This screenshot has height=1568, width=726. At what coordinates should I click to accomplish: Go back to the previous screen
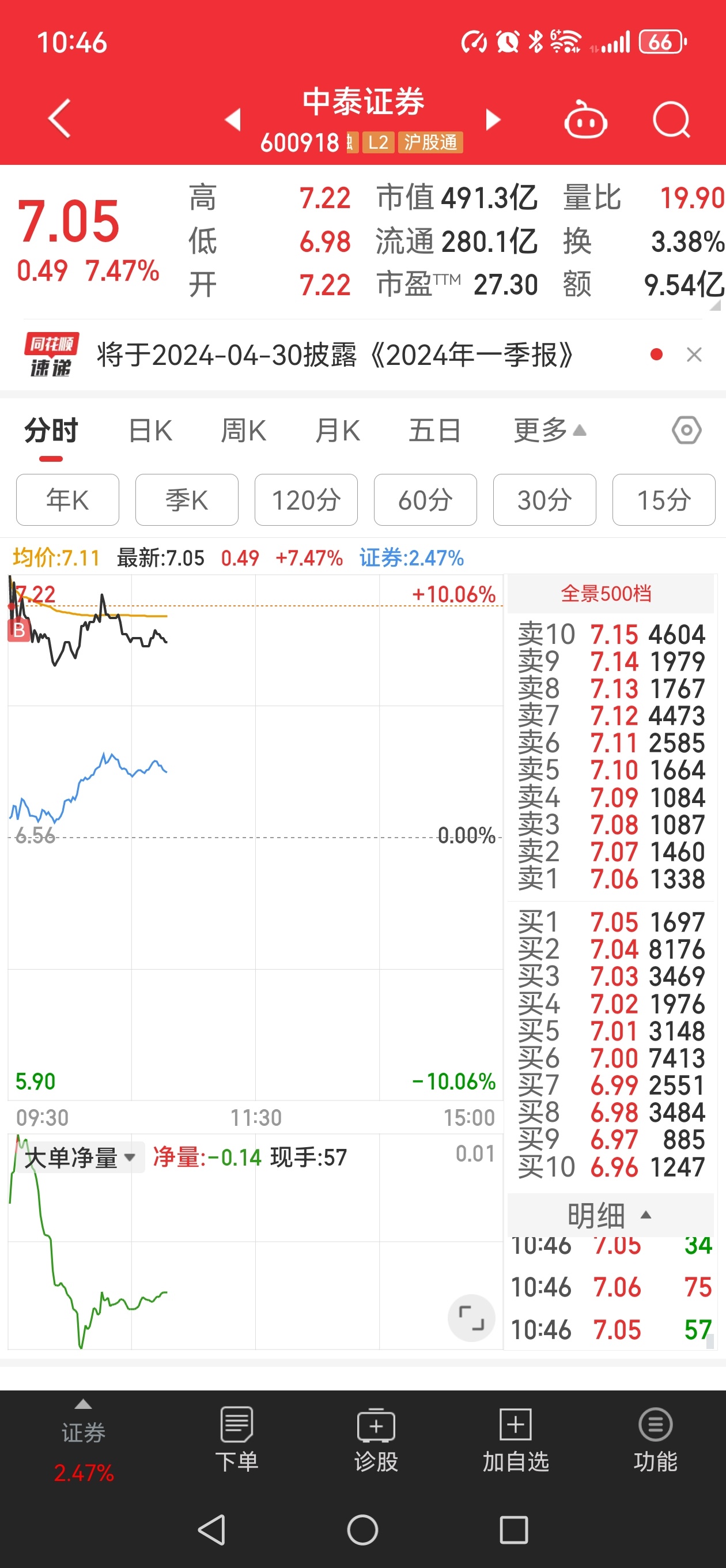point(58,119)
